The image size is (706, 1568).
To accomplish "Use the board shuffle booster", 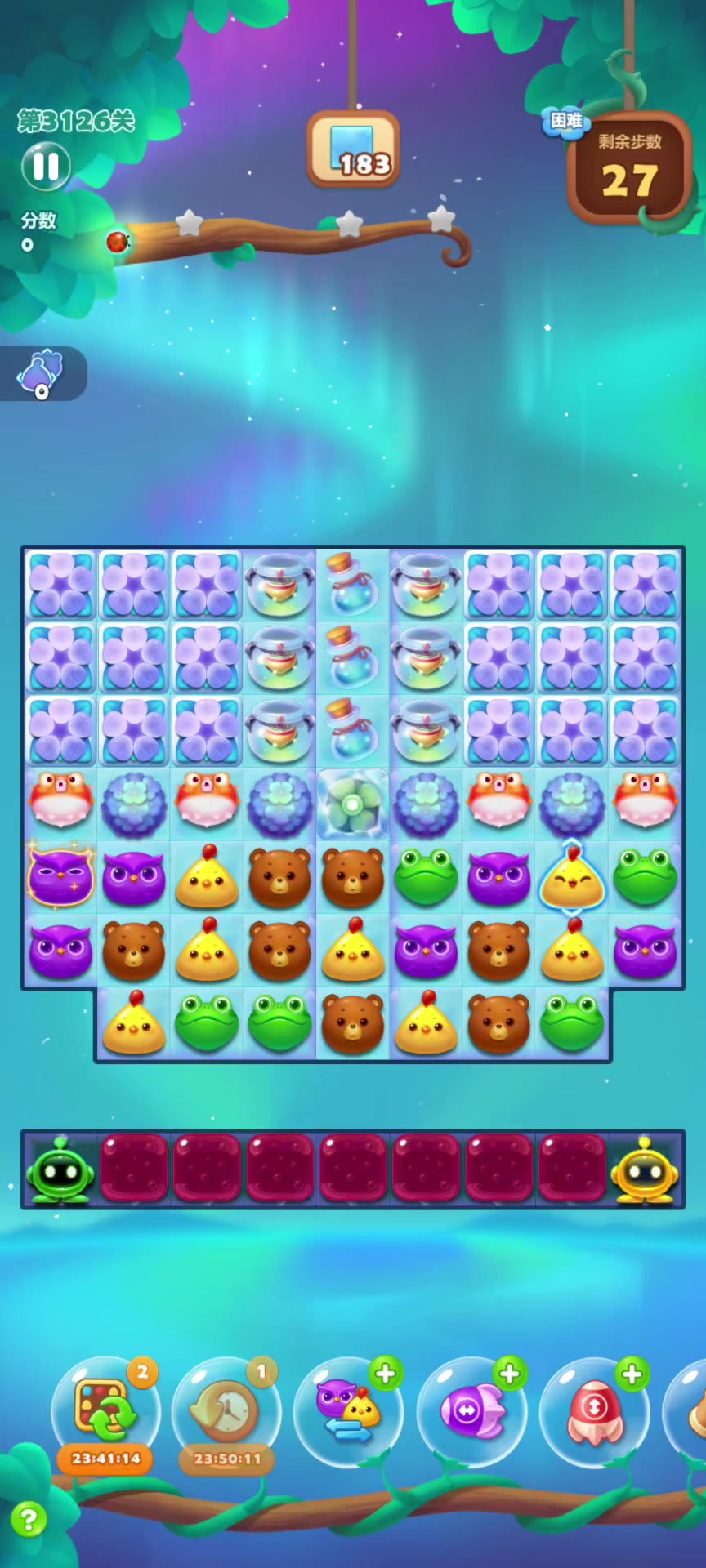I will (x=105, y=1410).
